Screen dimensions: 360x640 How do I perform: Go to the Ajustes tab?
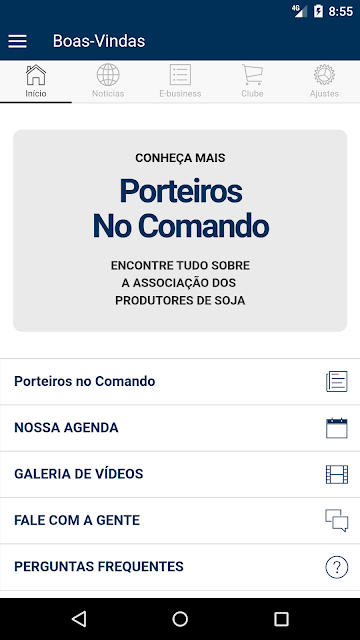(x=324, y=81)
